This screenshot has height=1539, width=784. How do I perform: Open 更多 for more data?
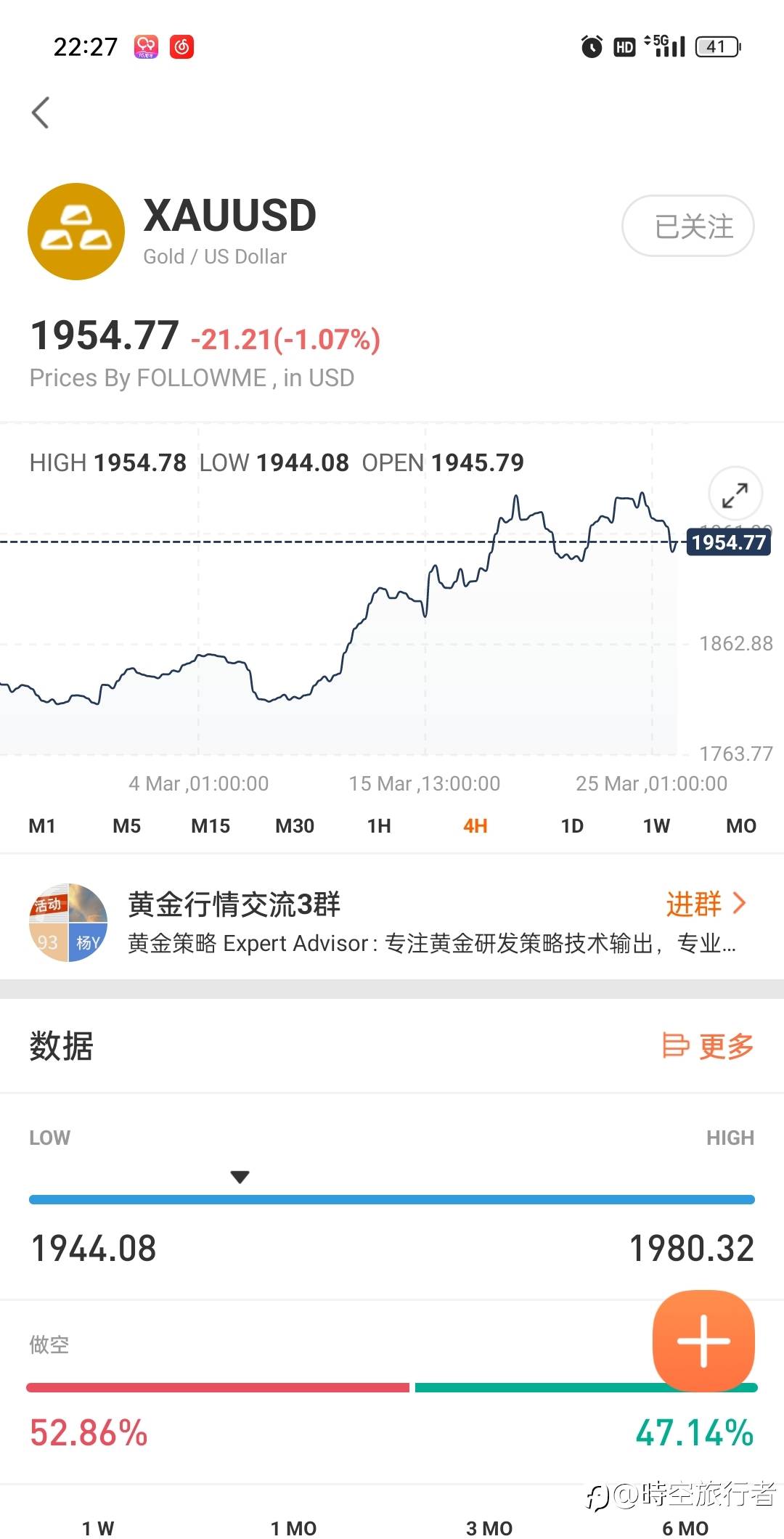(709, 1046)
